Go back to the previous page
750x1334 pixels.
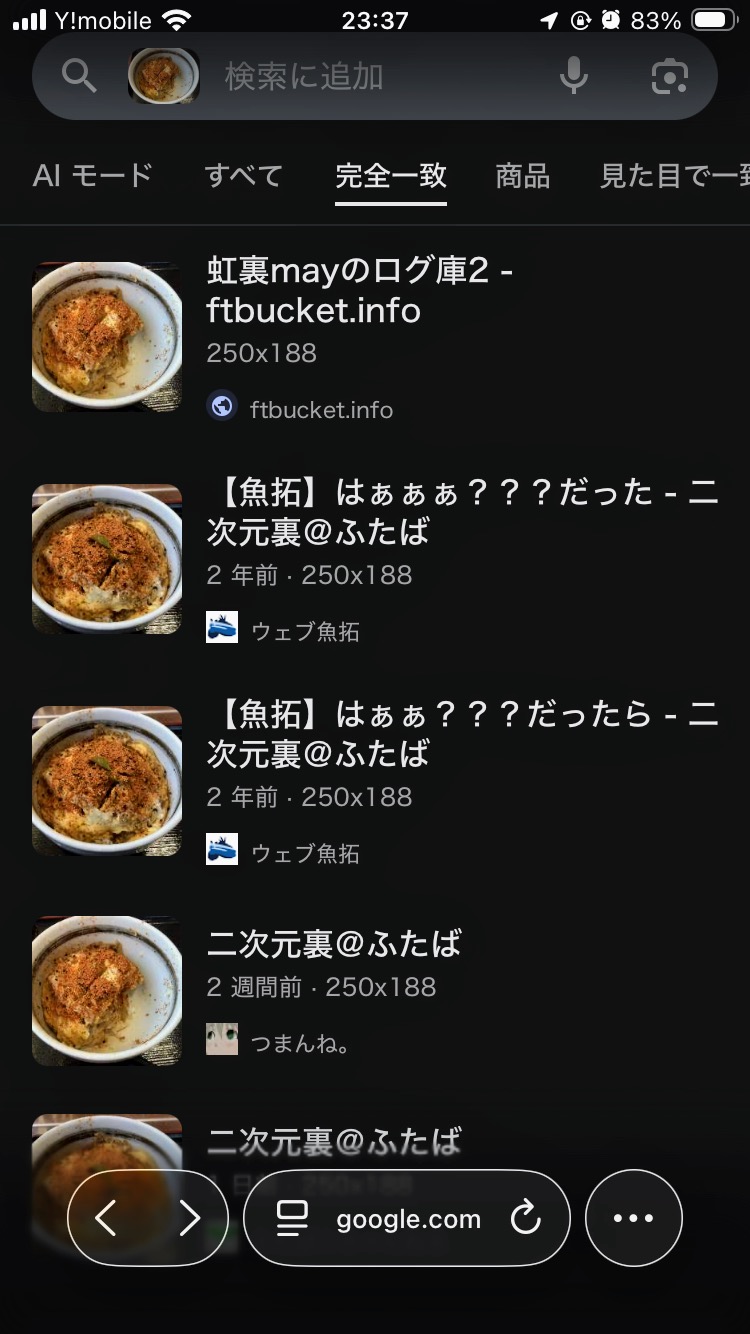click(x=106, y=1218)
